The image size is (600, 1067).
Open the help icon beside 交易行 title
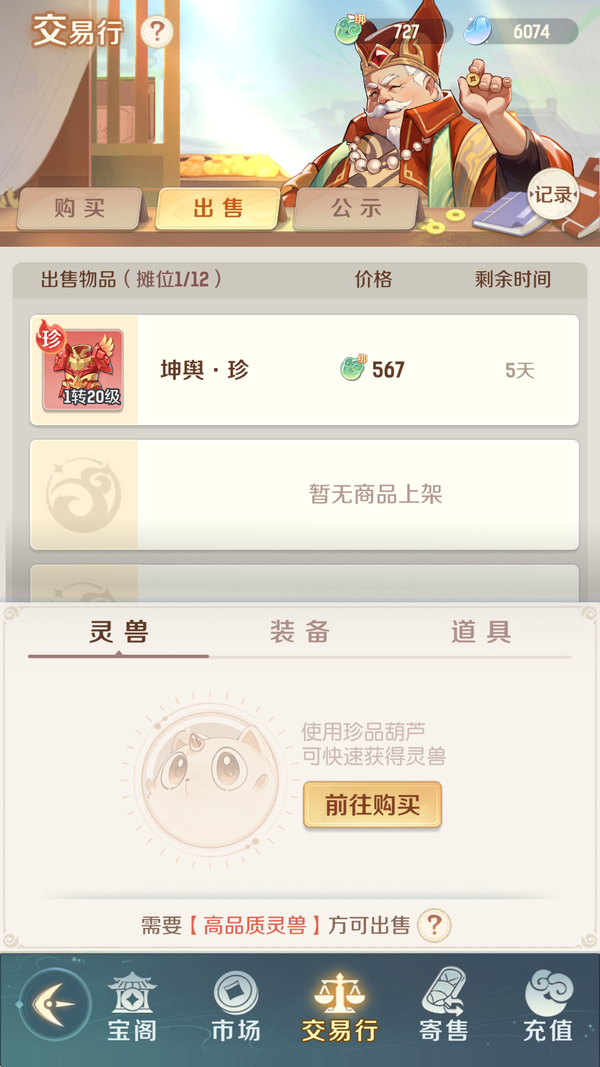[x=157, y=32]
